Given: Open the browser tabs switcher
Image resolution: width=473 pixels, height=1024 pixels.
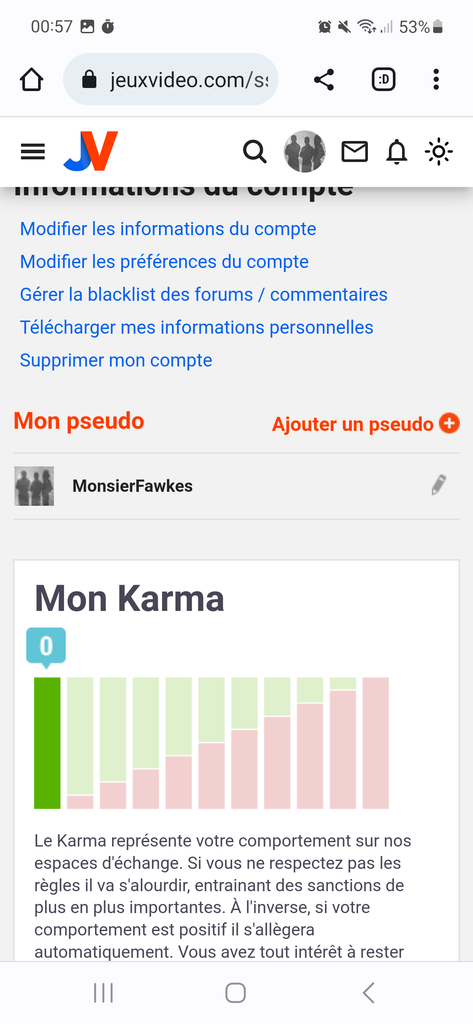Looking at the screenshot, I should pos(383,80).
